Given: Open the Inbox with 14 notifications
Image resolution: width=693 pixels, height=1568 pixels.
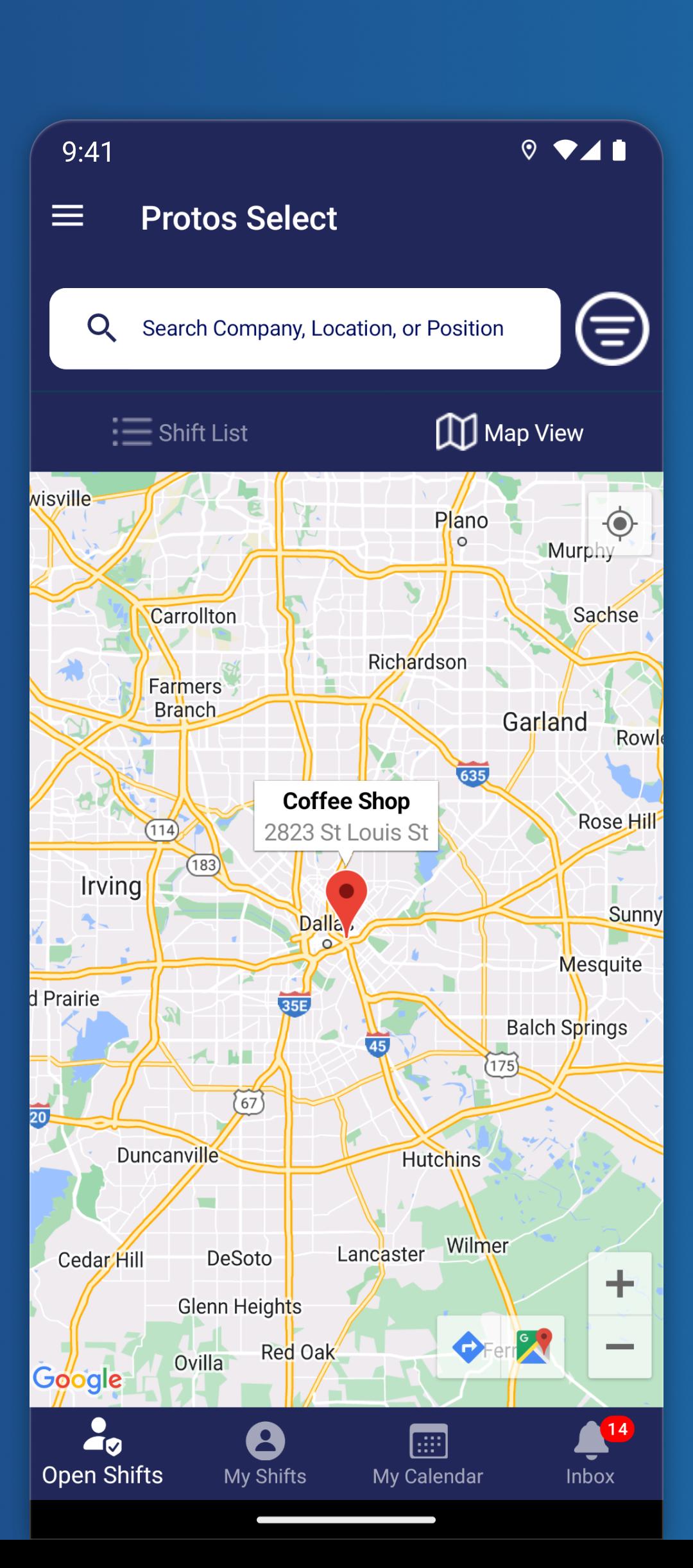Looking at the screenshot, I should 591,1453.
